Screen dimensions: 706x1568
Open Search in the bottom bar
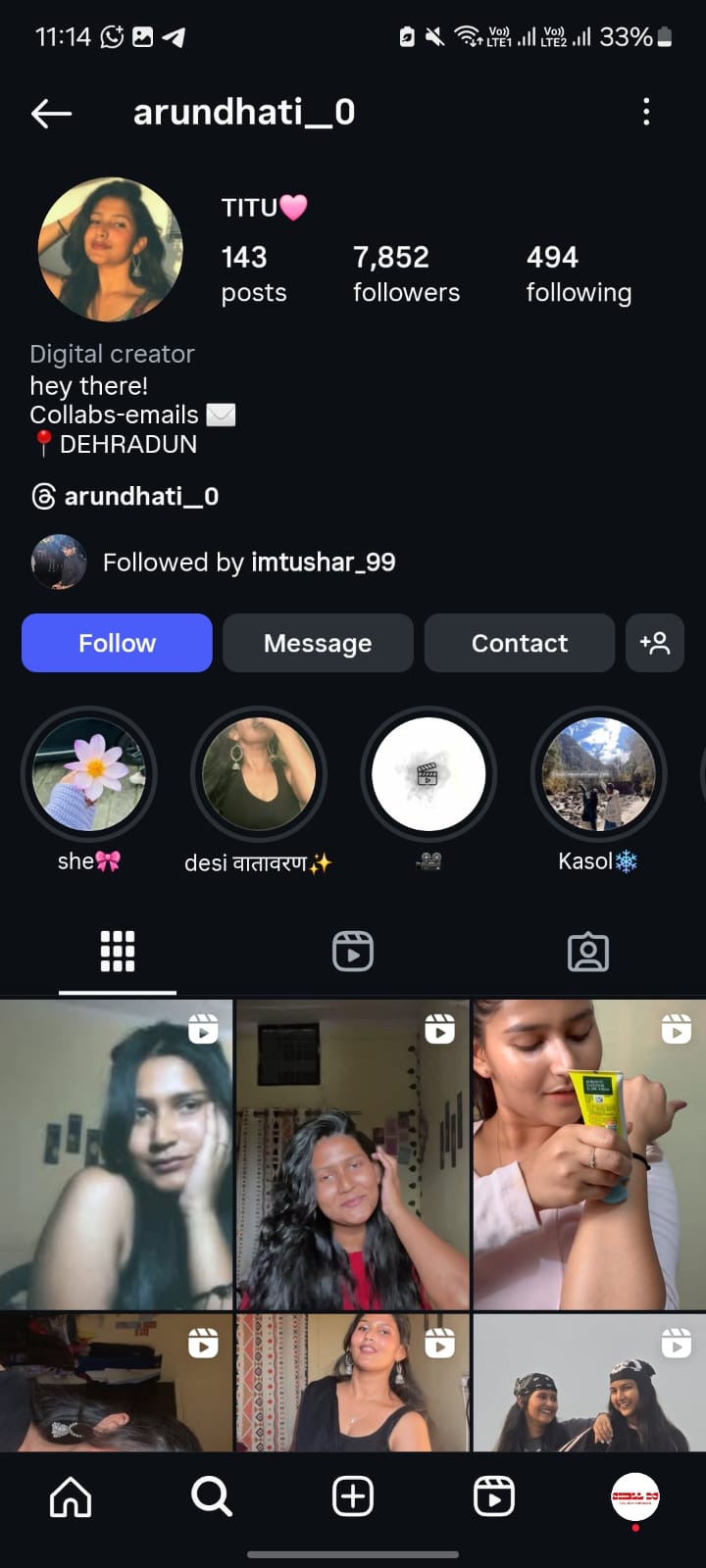(212, 1496)
